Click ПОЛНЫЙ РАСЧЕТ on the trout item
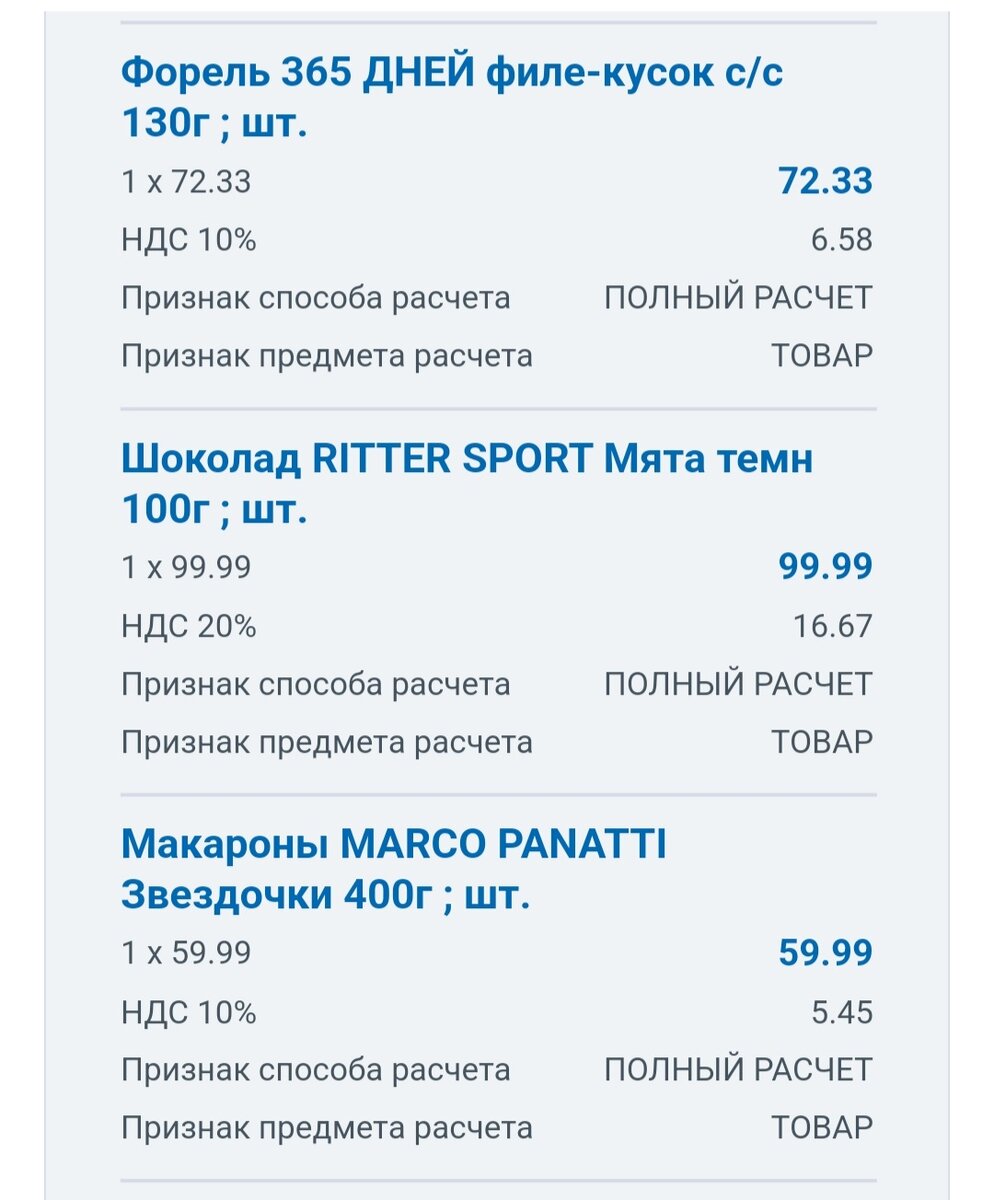Screen dimensions: 994x1200 tap(738, 296)
